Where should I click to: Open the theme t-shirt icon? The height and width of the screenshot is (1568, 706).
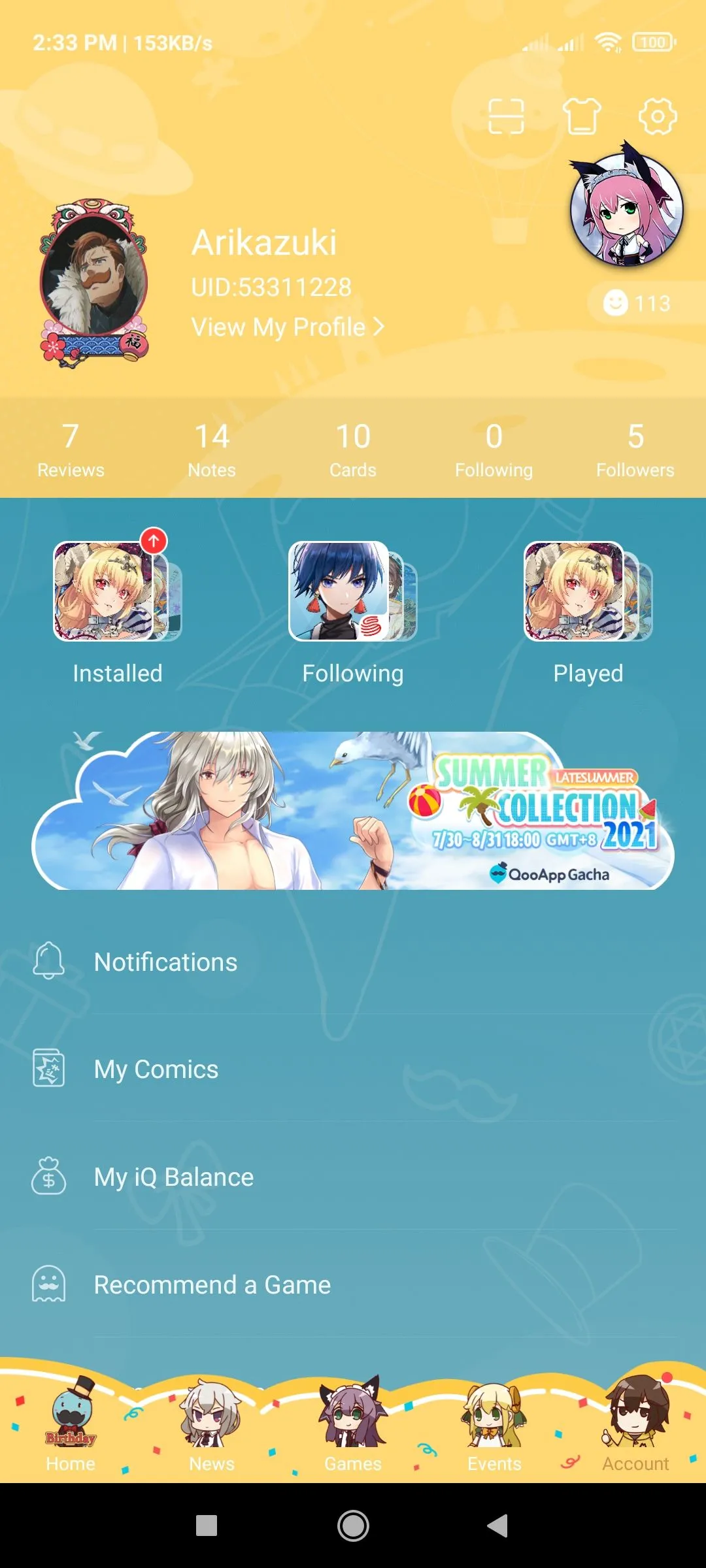(581, 117)
